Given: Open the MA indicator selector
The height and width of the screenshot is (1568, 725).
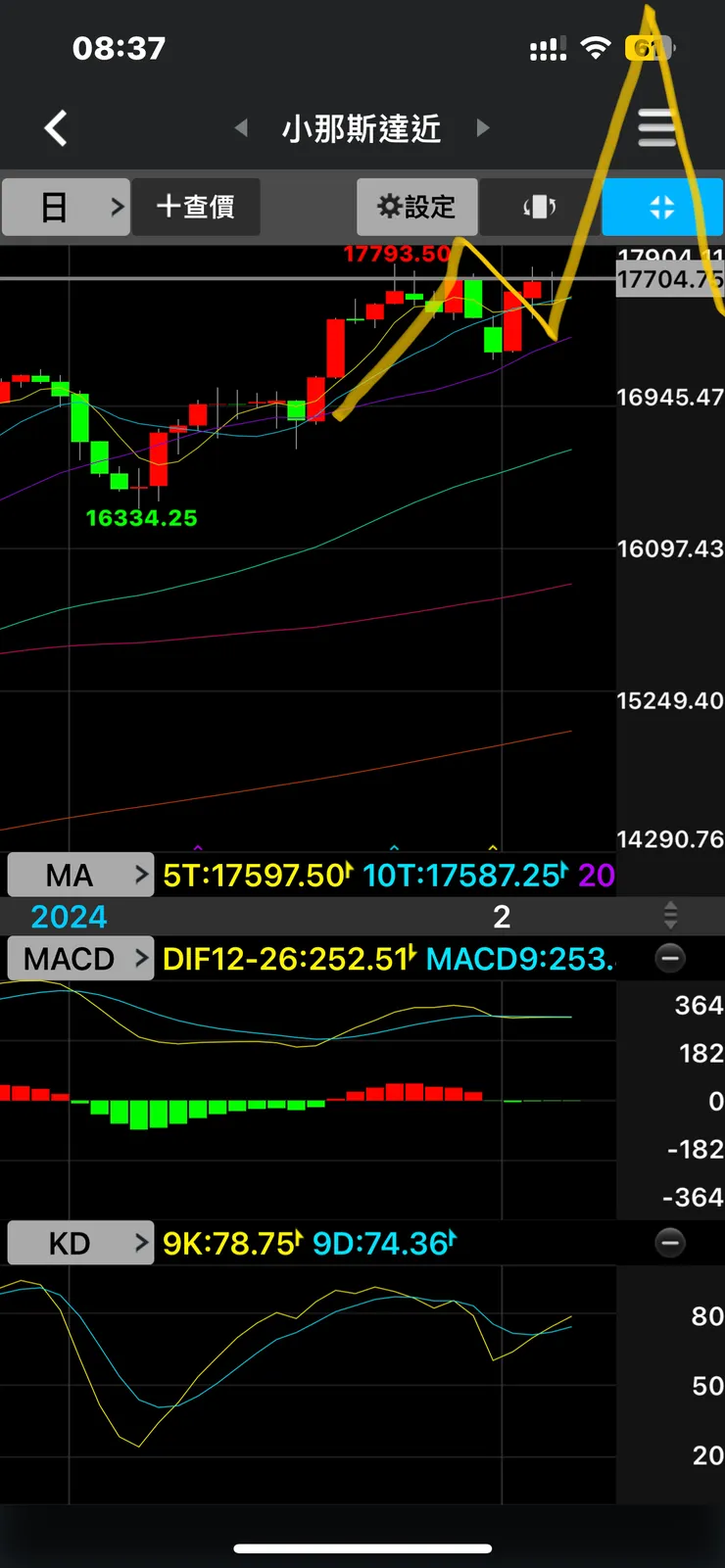Looking at the screenshot, I should tap(80, 875).
